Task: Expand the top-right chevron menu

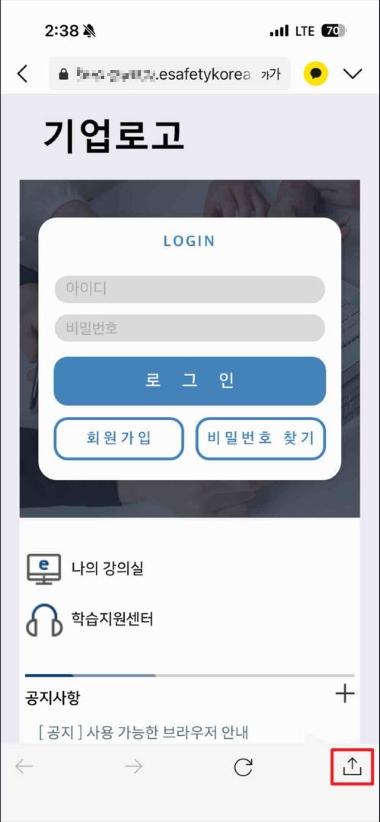Action: point(353,74)
